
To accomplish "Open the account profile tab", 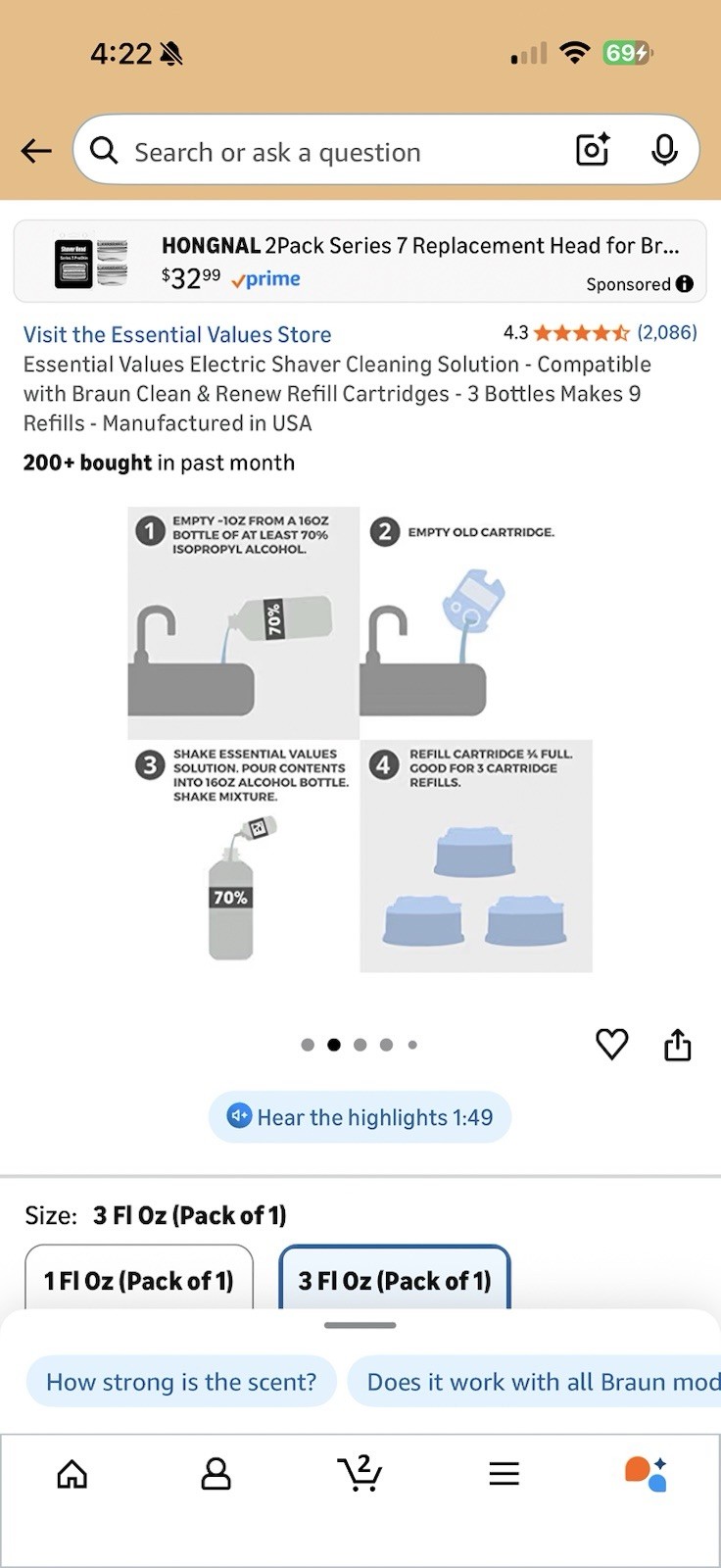I will [x=216, y=1473].
